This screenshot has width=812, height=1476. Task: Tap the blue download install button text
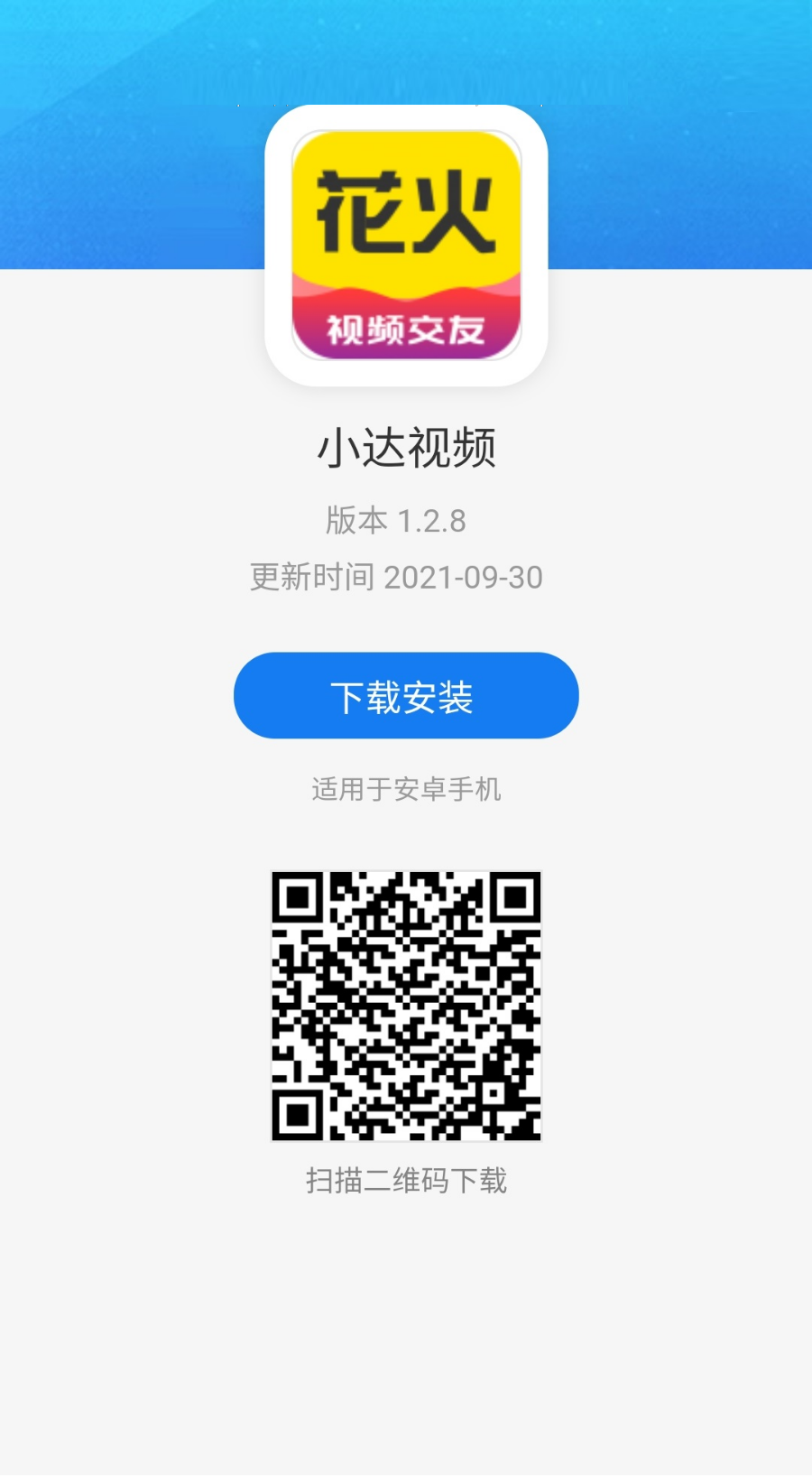point(405,695)
